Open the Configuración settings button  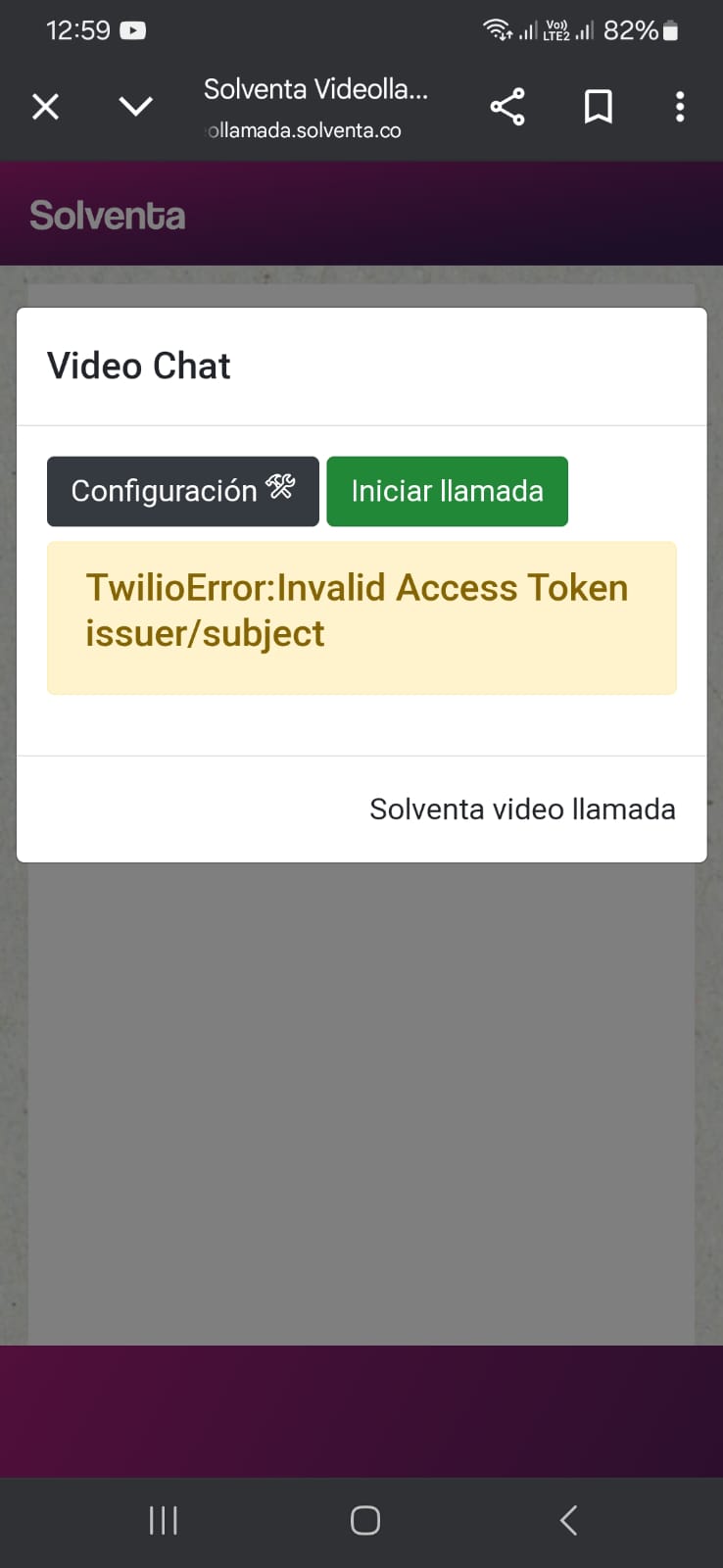pyautogui.click(x=183, y=491)
